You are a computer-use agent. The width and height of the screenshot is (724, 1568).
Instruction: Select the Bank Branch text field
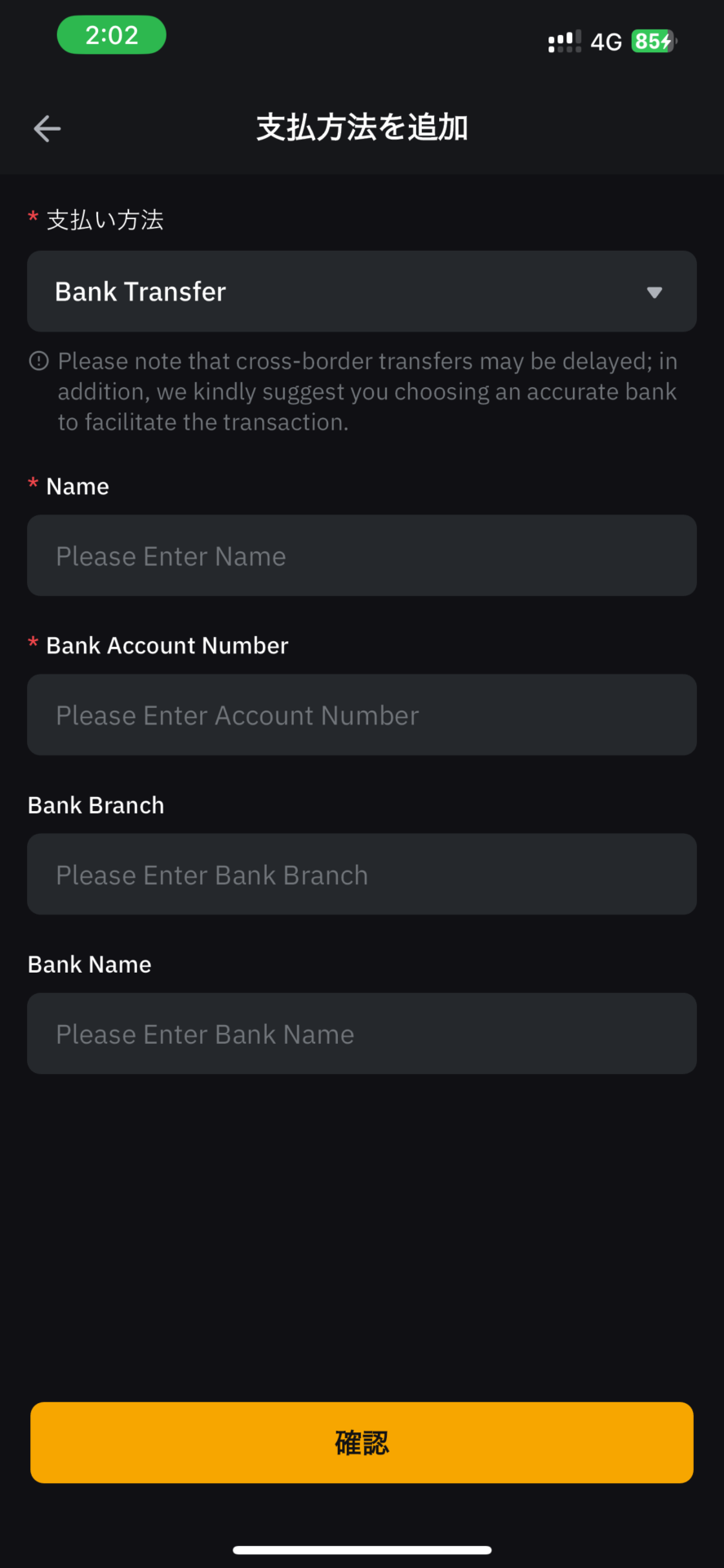362,874
